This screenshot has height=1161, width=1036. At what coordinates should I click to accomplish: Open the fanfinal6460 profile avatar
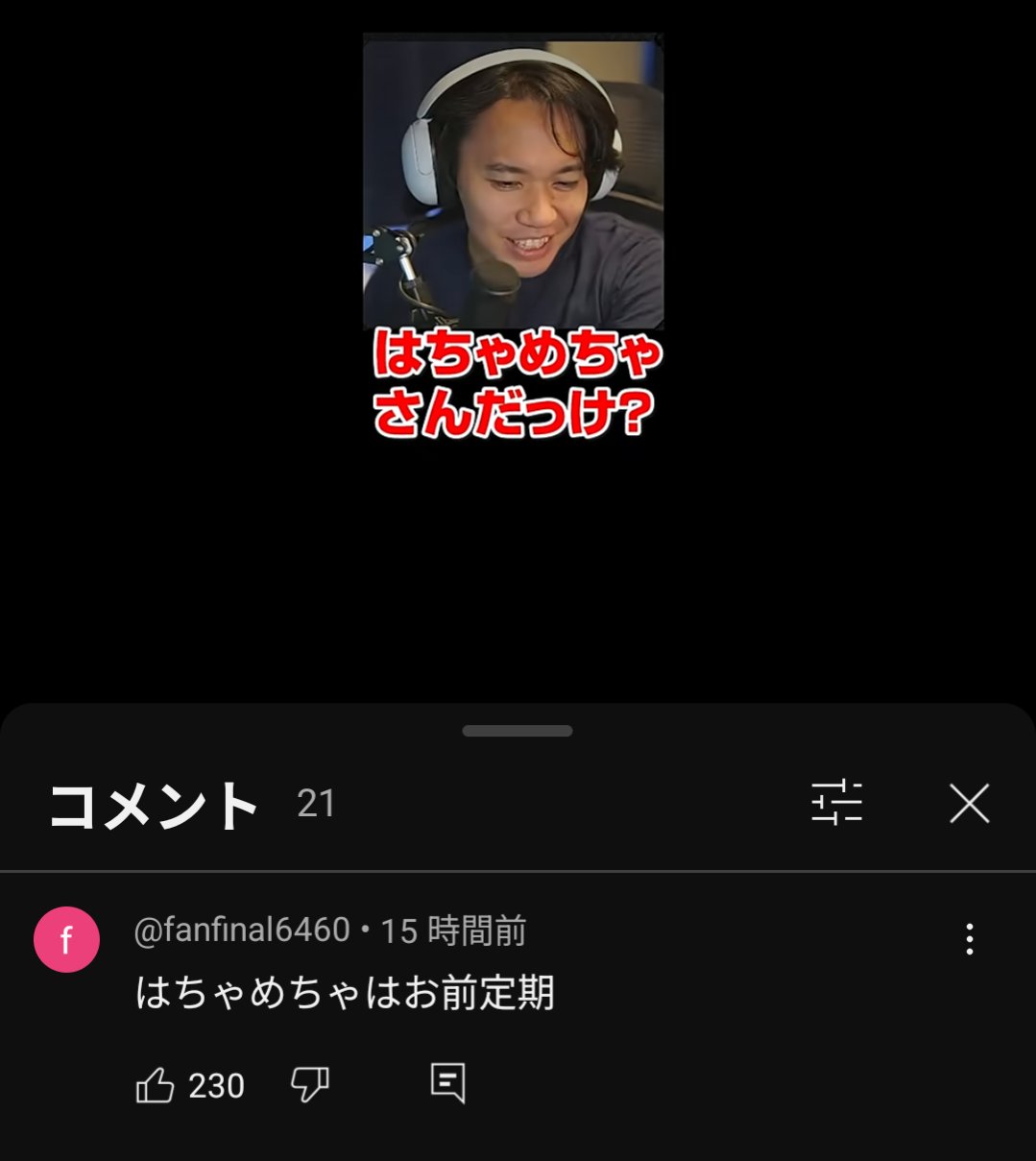66,939
